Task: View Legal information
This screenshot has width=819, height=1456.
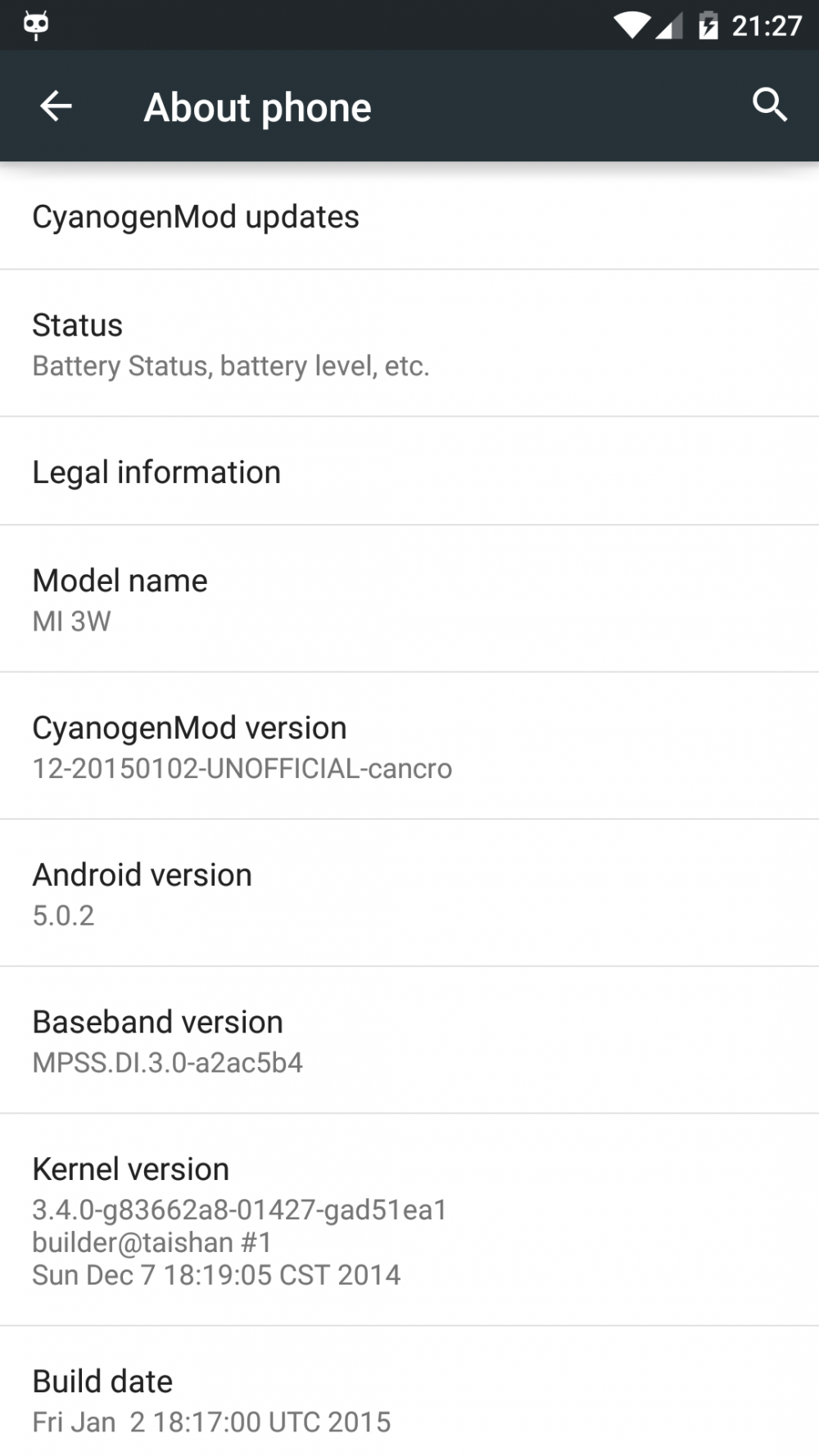Action: 409,473
